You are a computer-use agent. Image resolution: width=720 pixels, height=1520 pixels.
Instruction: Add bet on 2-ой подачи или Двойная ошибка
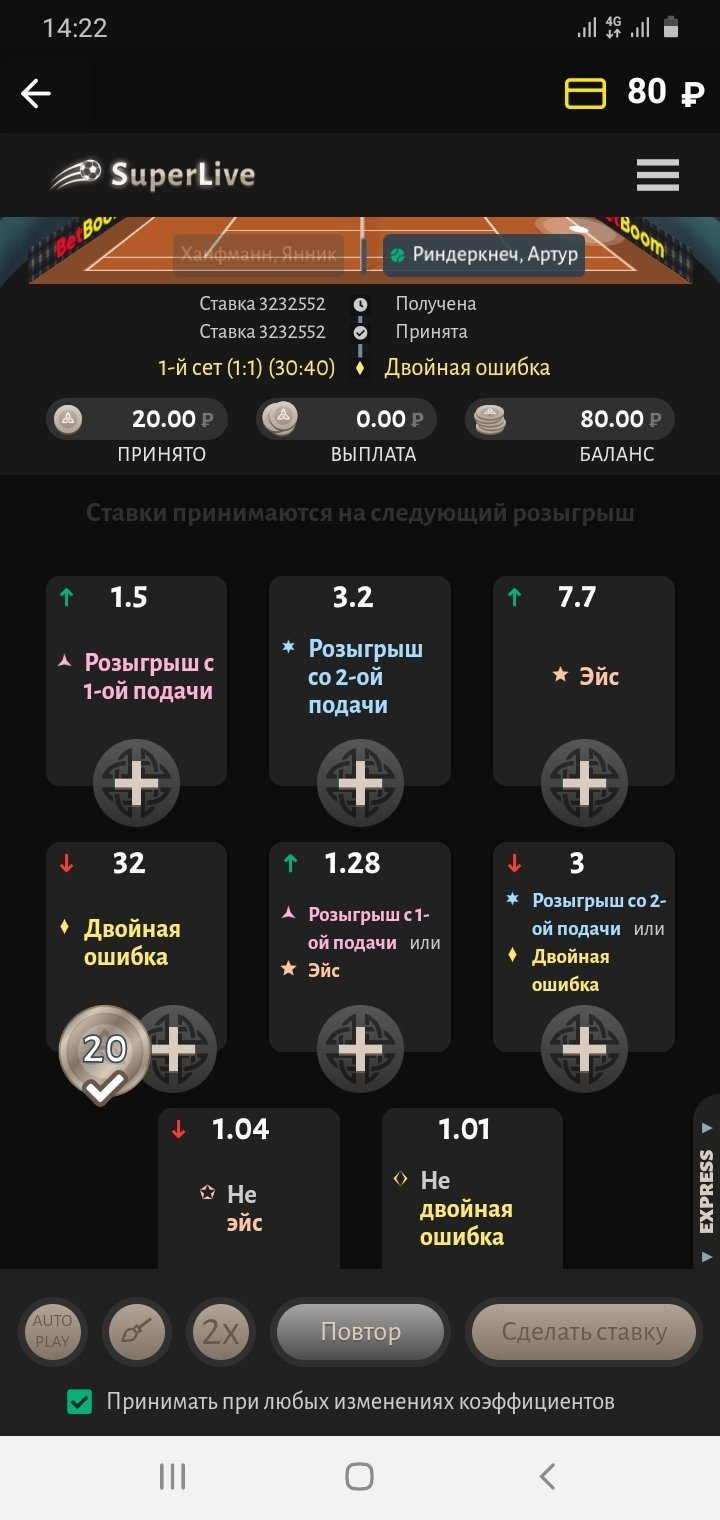[x=584, y=1048]
